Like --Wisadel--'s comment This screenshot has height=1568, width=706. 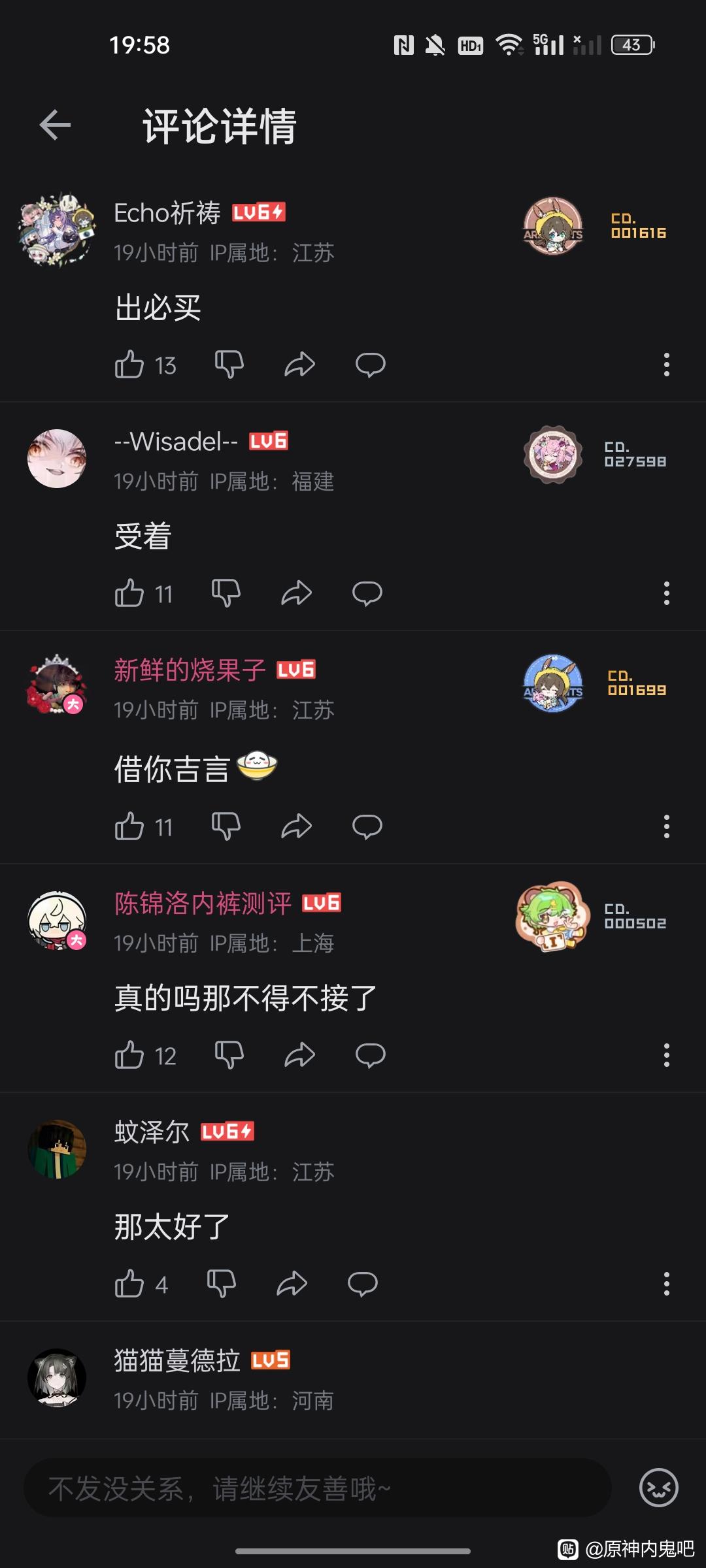129,593
